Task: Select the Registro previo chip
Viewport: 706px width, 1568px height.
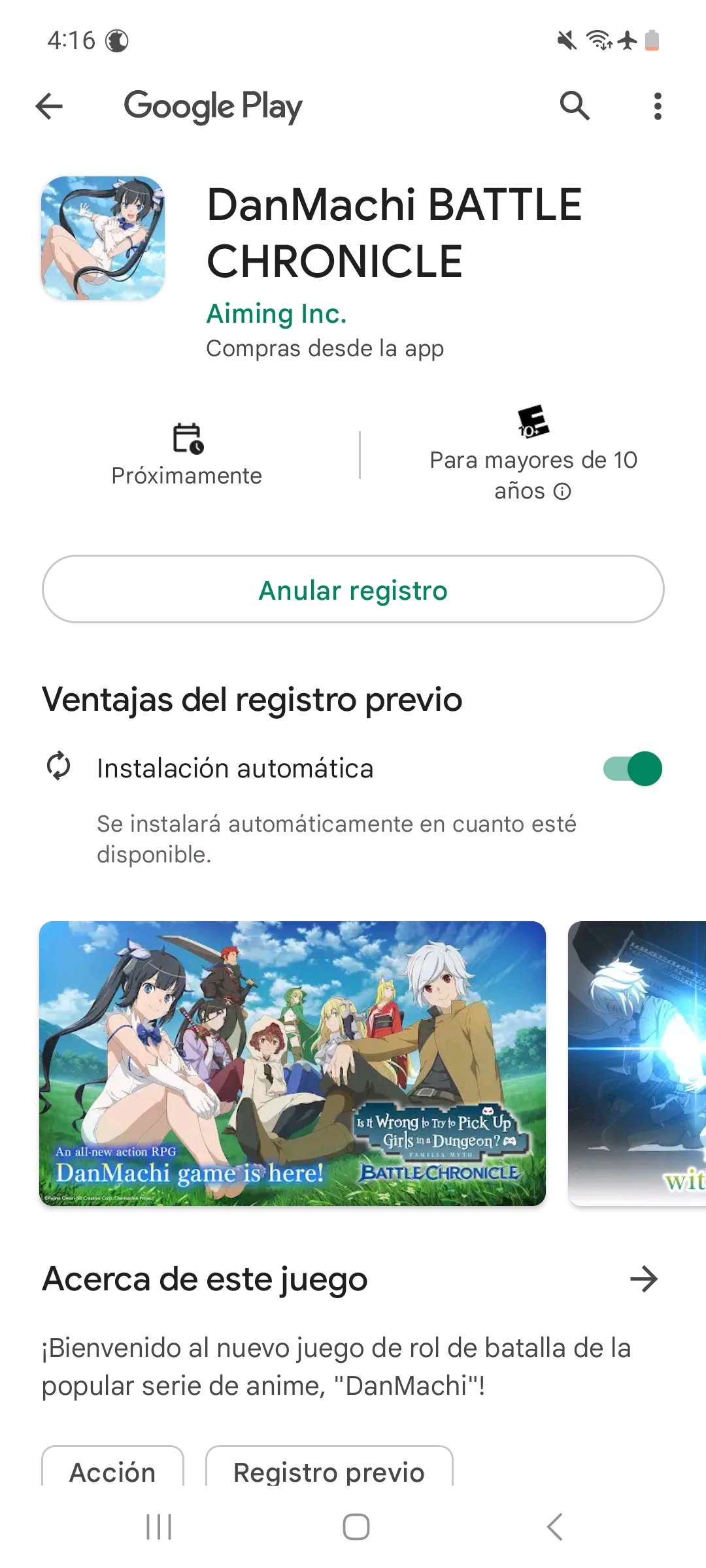Action: [x=329, y=1470]
